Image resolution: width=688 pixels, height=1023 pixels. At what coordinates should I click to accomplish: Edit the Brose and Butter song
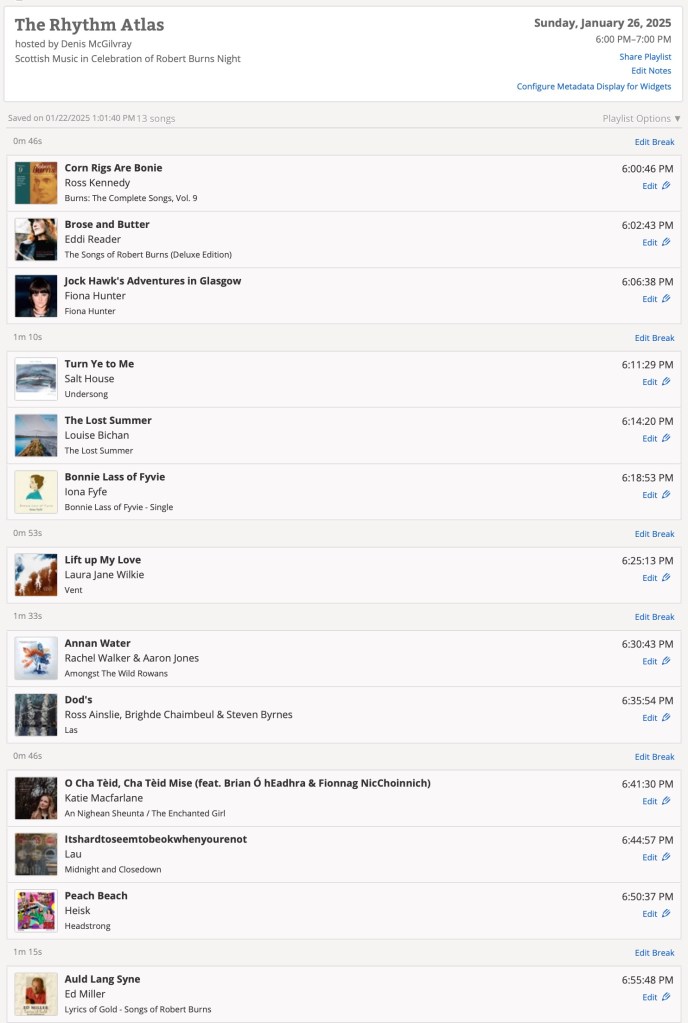click(x=655, y=242)
